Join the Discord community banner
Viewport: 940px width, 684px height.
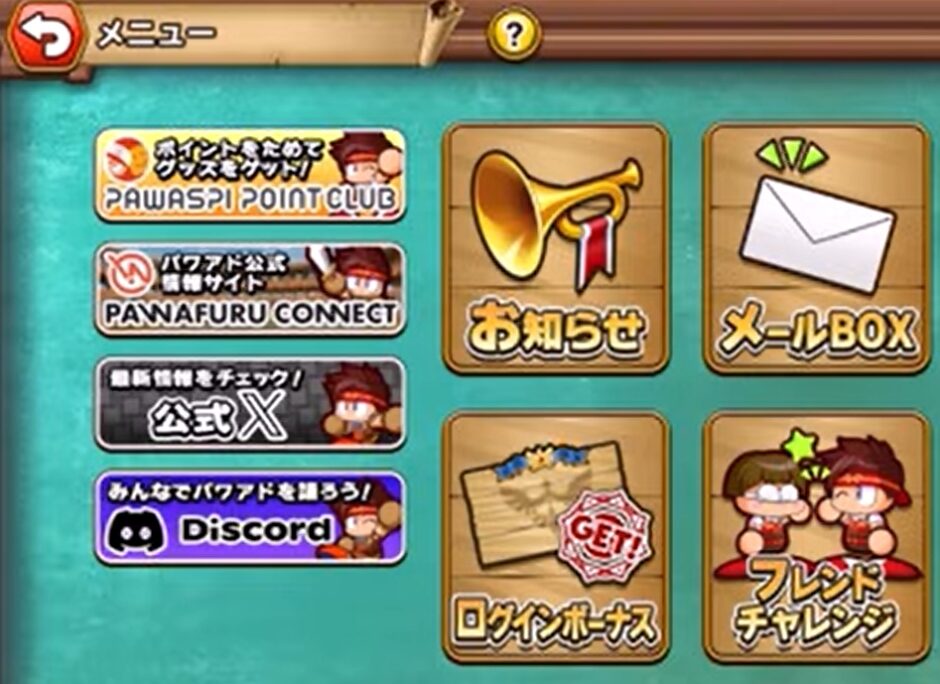click(x=250, y=518)
